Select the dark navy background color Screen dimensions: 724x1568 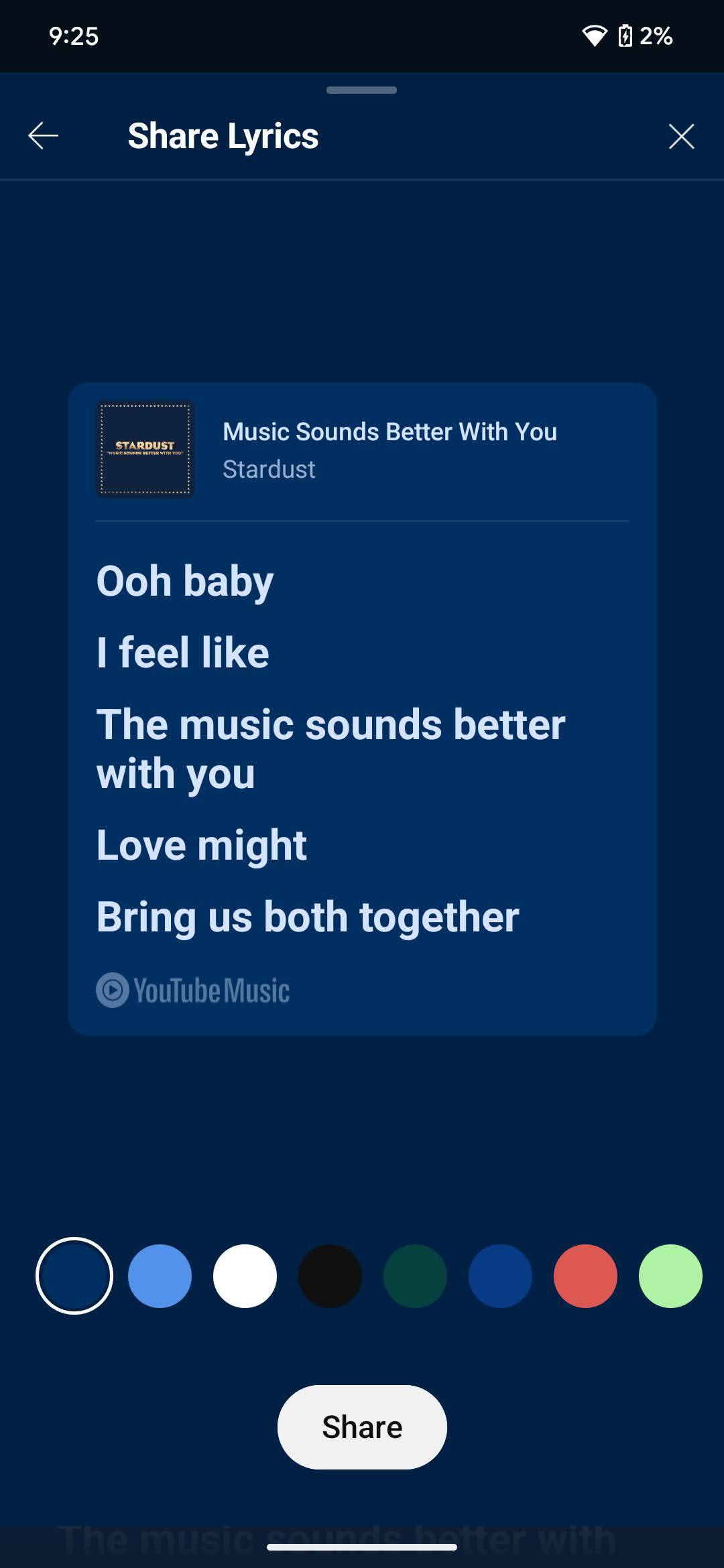point(74,1276)
